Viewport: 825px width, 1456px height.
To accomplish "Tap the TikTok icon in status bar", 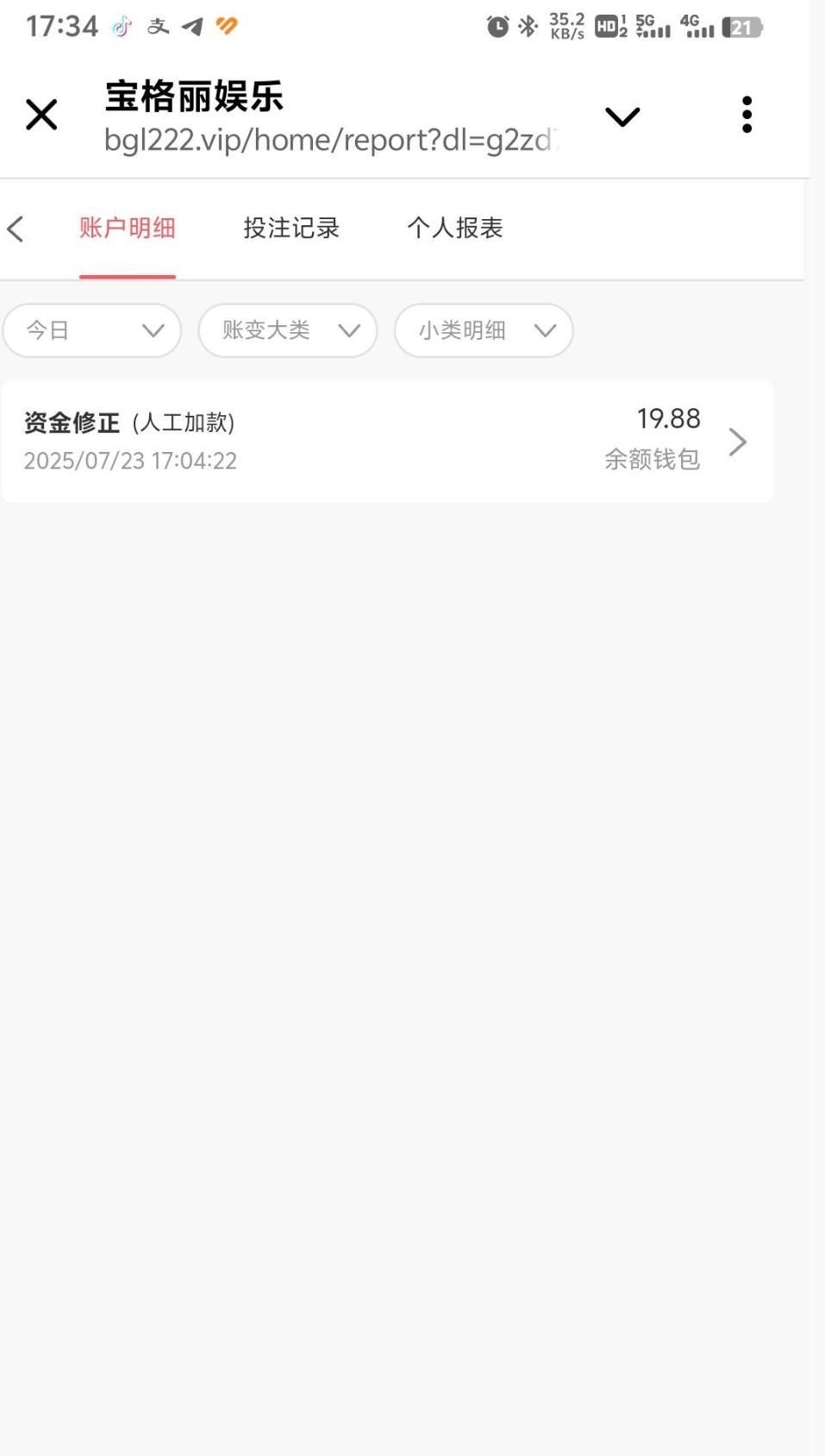I will click(x=121, y=26).
